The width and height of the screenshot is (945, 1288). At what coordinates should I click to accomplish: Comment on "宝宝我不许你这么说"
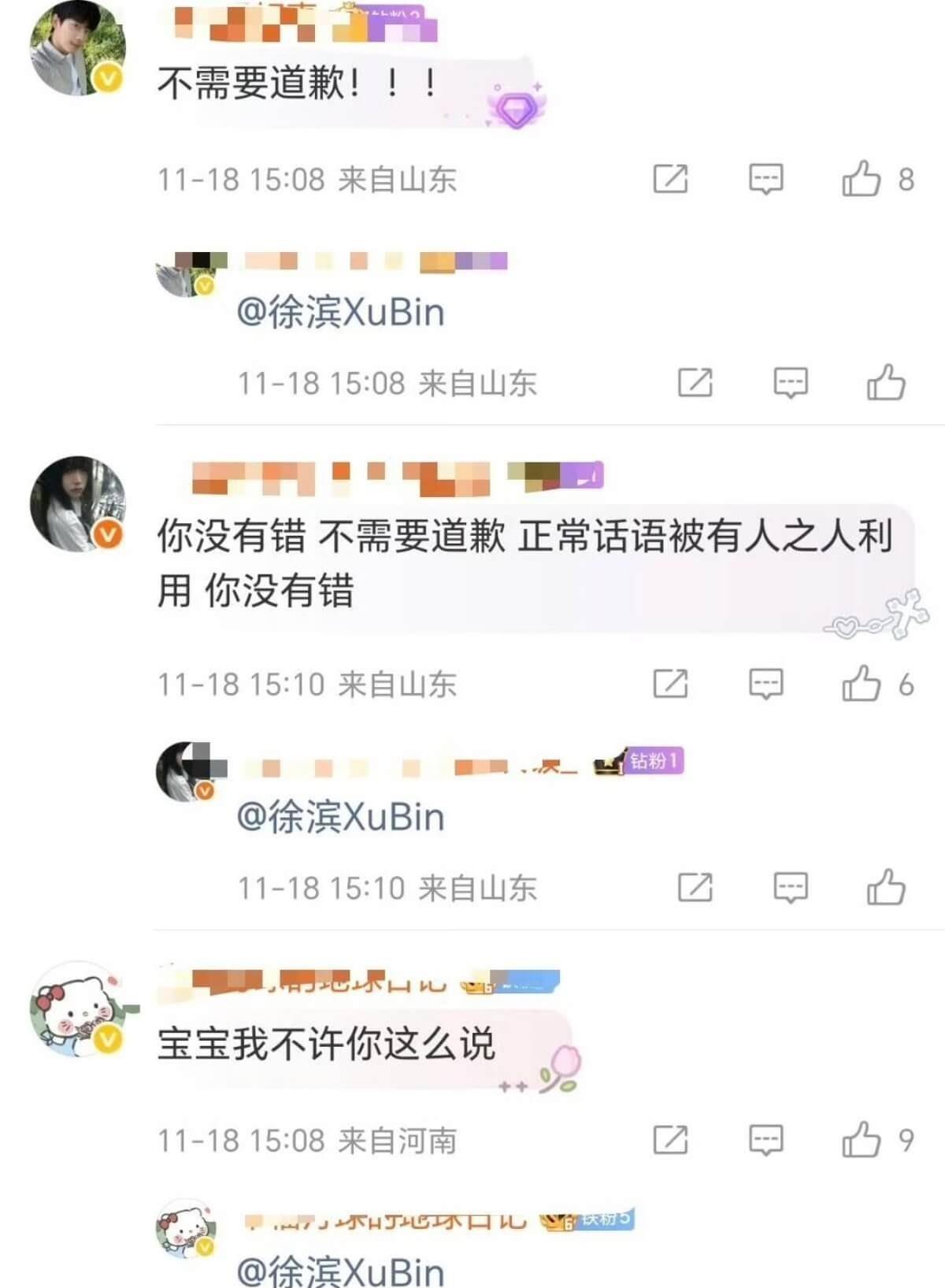(x=765, y=1140)
